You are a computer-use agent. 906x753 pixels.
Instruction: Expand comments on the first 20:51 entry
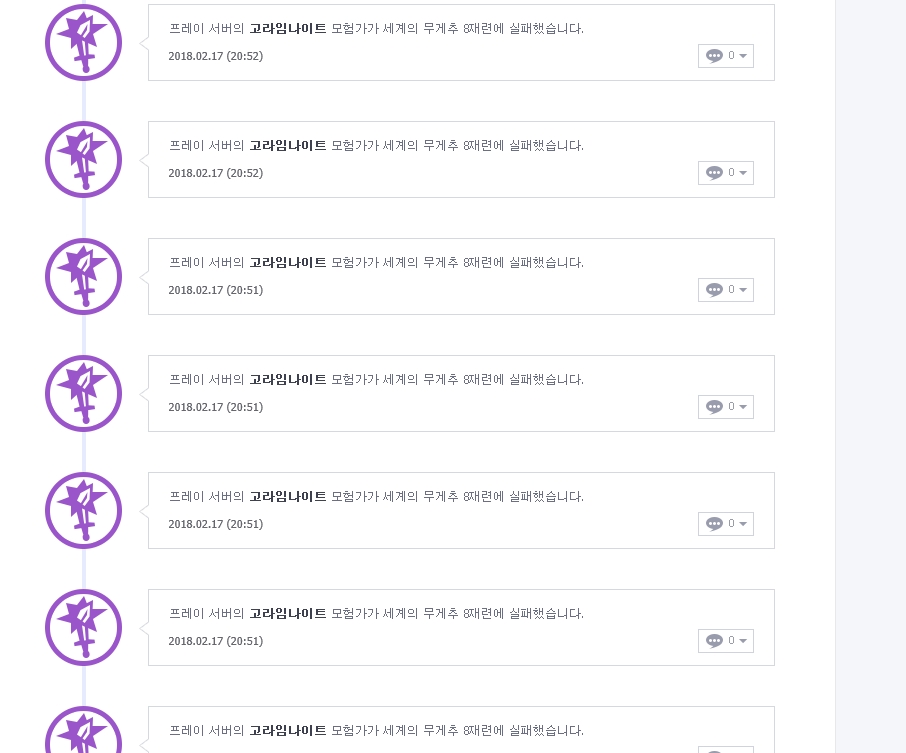(x=725, y=290)
